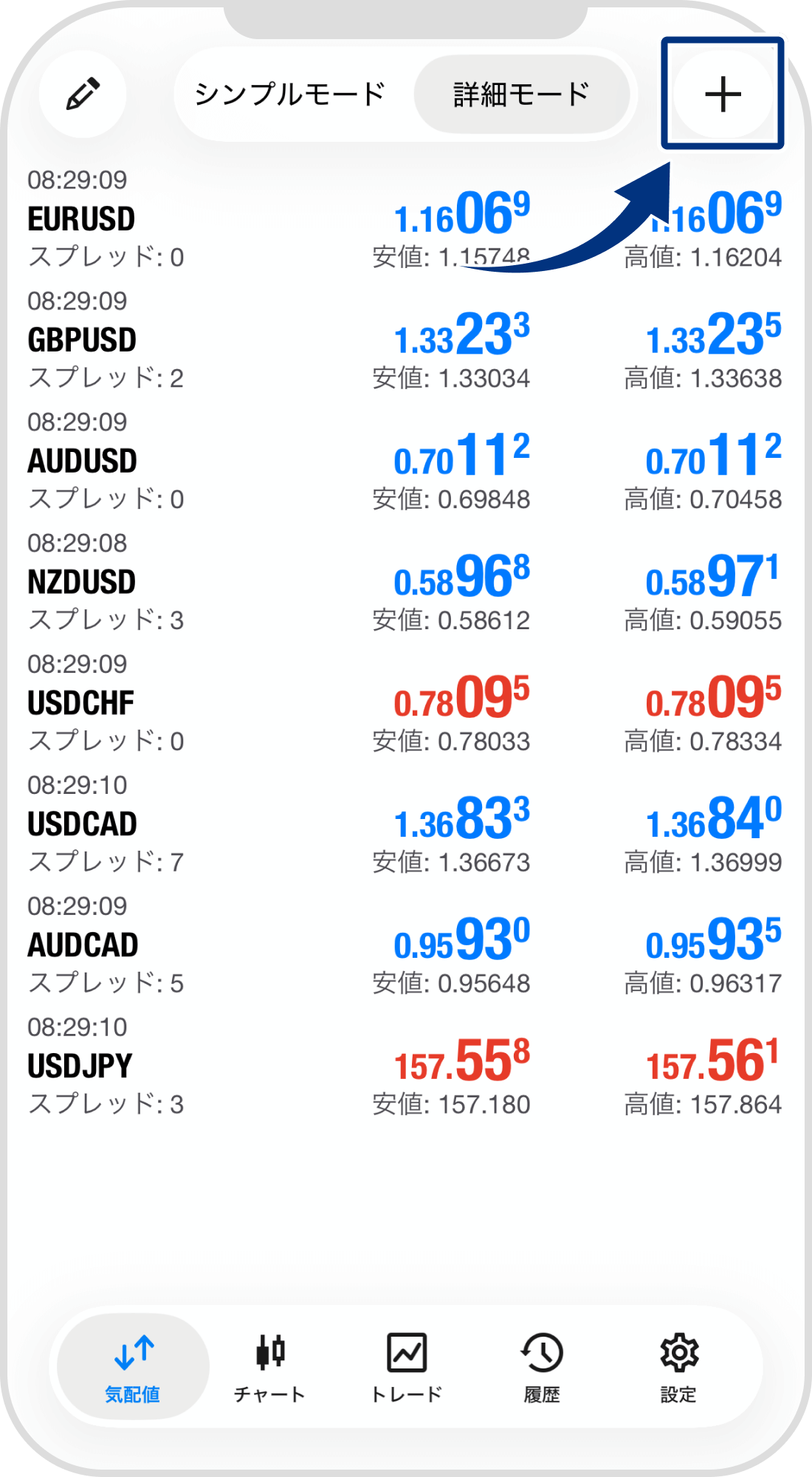
Task: Switch to シンプルモード view
Action: click(290, 95)
